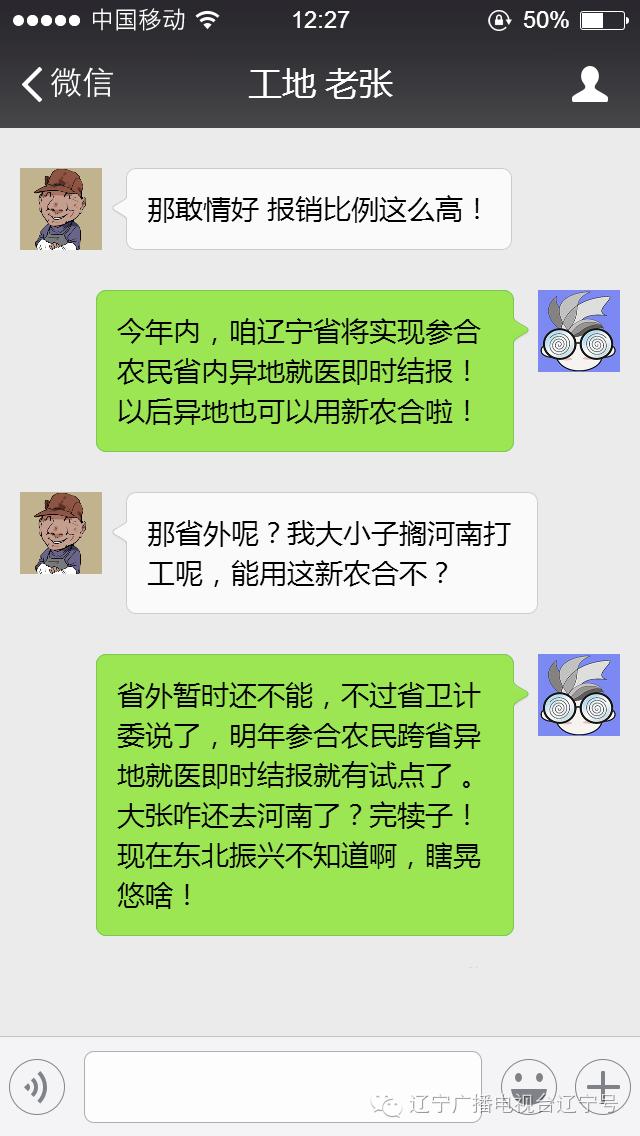Viewport: 640px width, 1136px height.
Task: Tap my avatar beside the 今年内 message
Action: pyautogui.click(x=578, y=331)
